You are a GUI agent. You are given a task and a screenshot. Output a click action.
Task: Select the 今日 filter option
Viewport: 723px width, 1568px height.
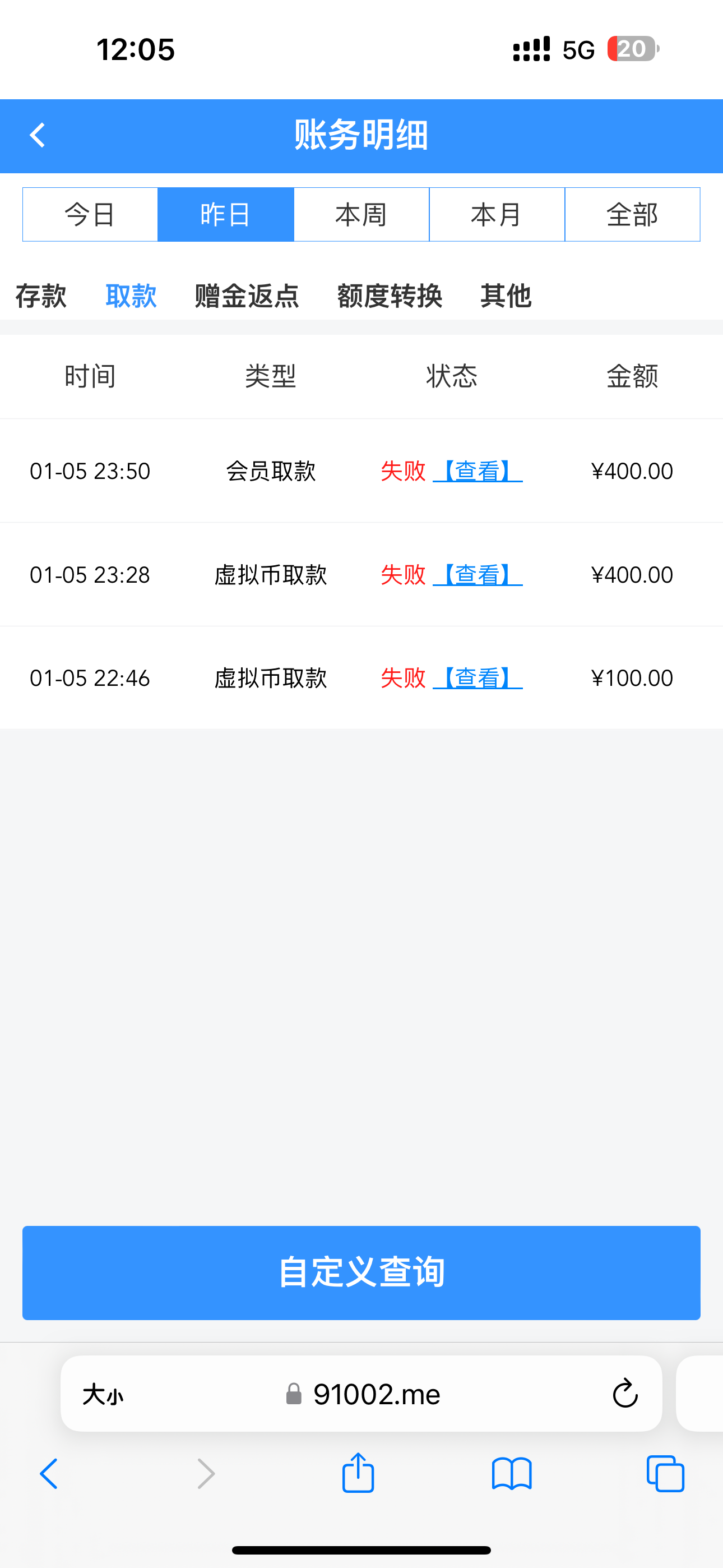[90, 214]
